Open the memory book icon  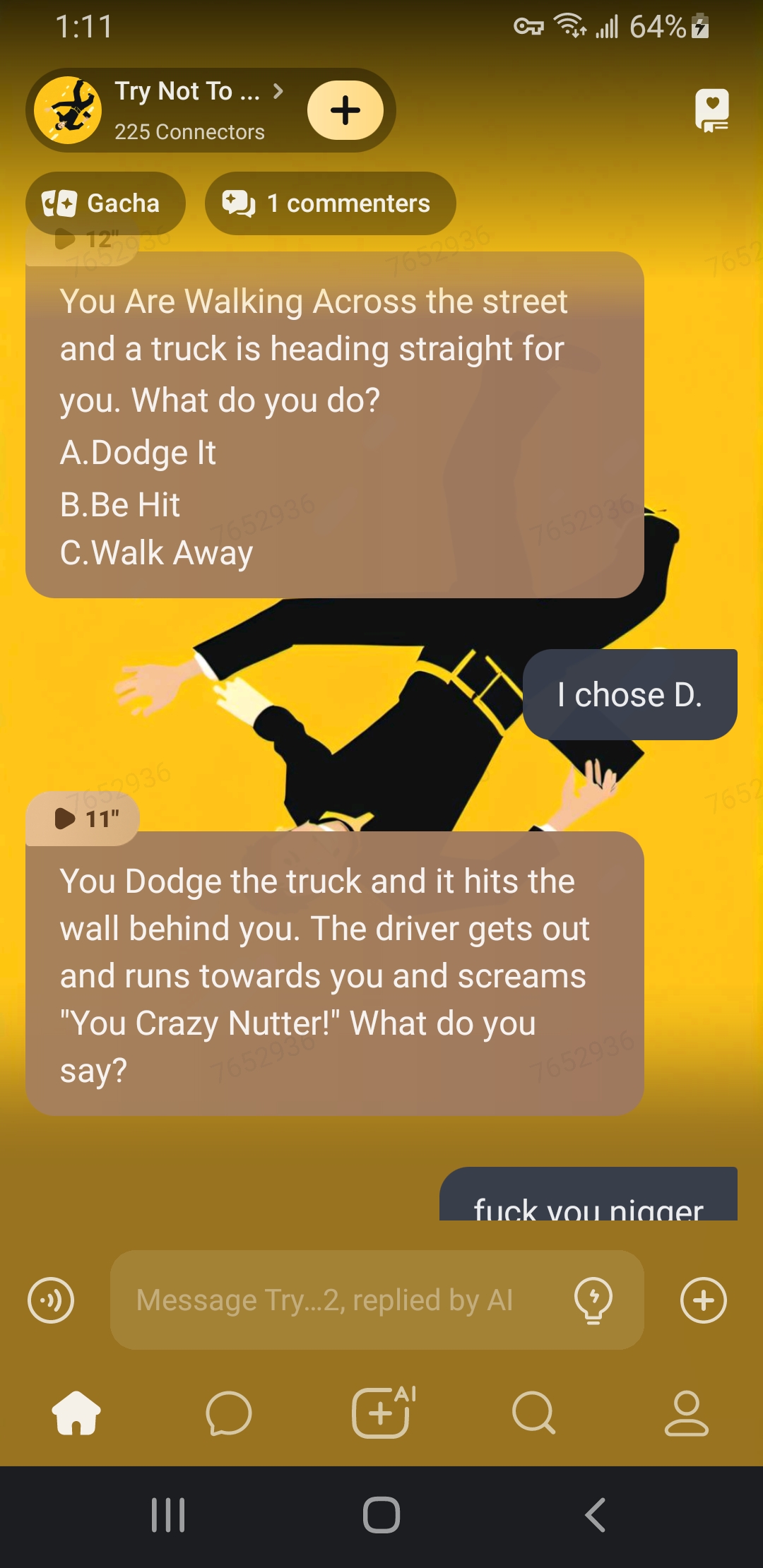711,110
